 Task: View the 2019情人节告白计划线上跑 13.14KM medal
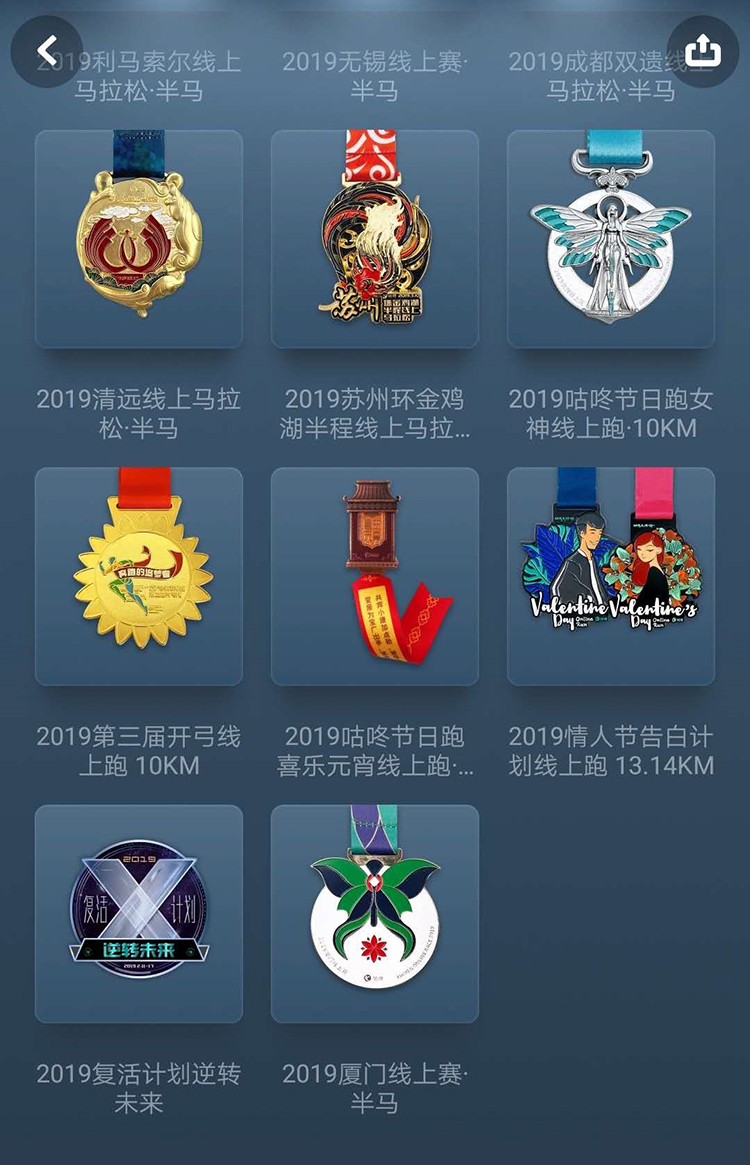611,576
